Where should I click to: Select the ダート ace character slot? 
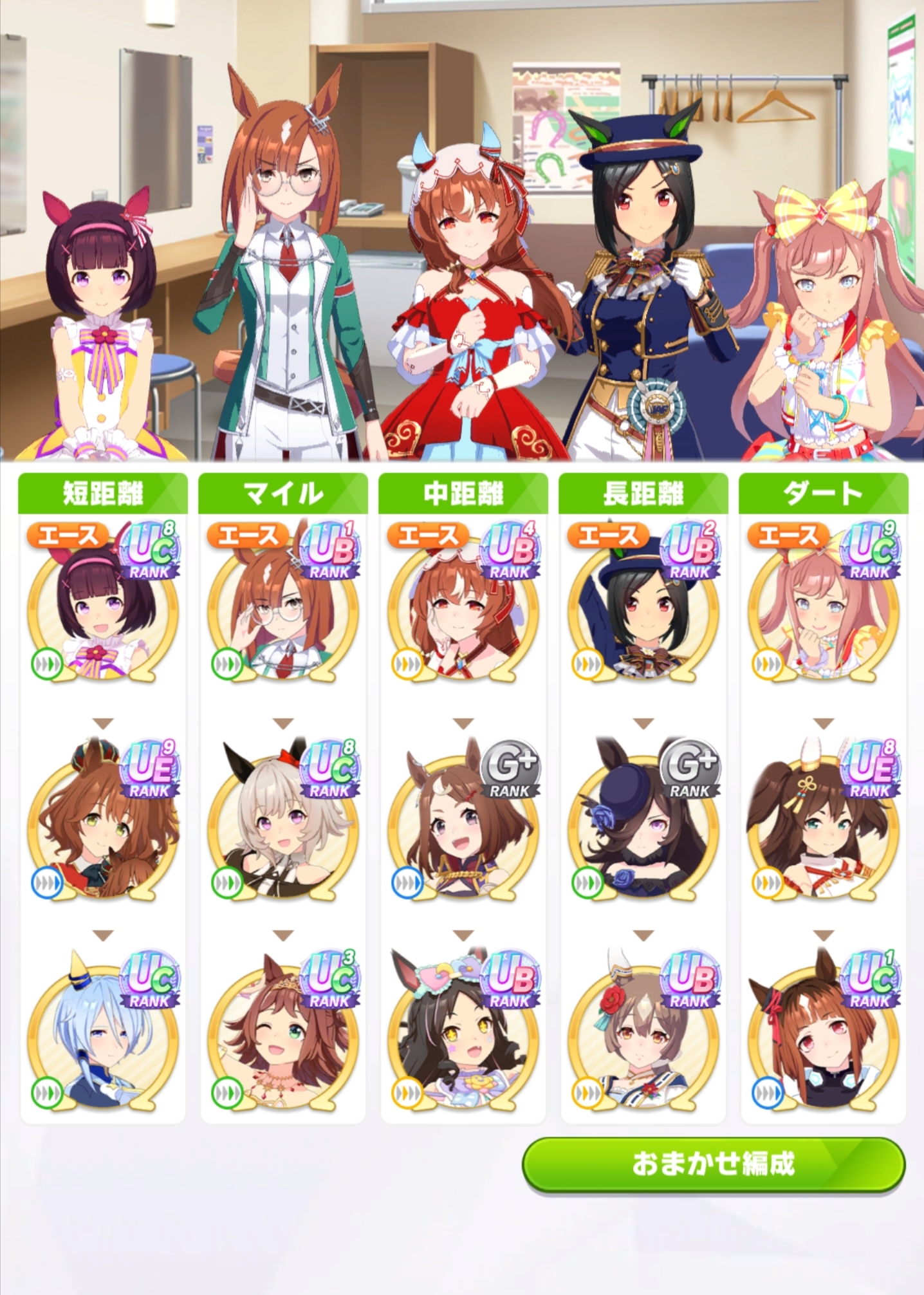coord(824,608)
